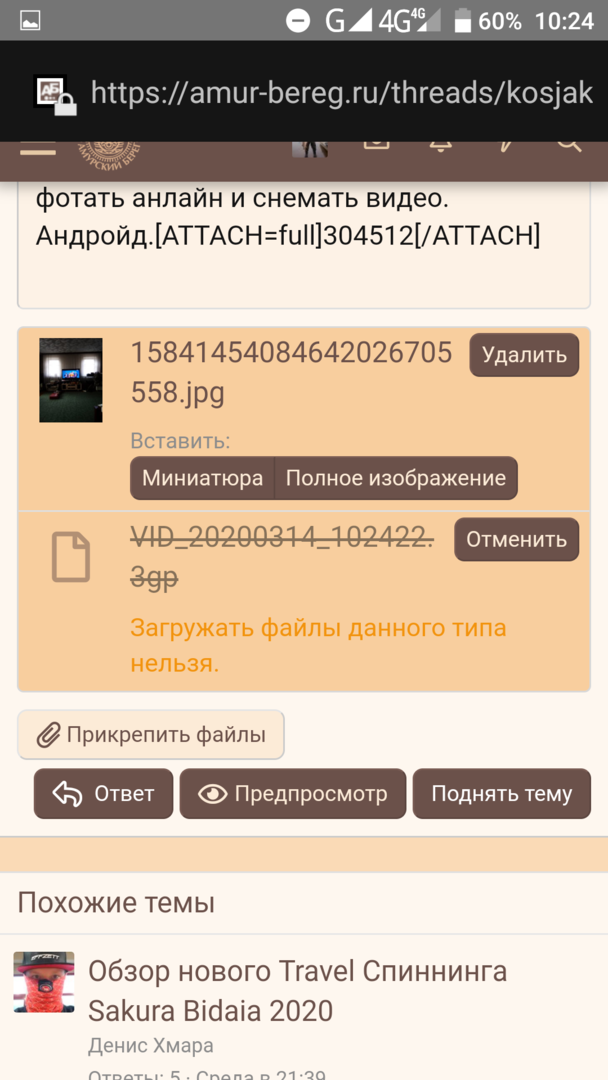The height and width of the screenshot is (1080, 608).
Task: Post the reply with Ответ
Action: pyautogui.click(x=104, y=794)
